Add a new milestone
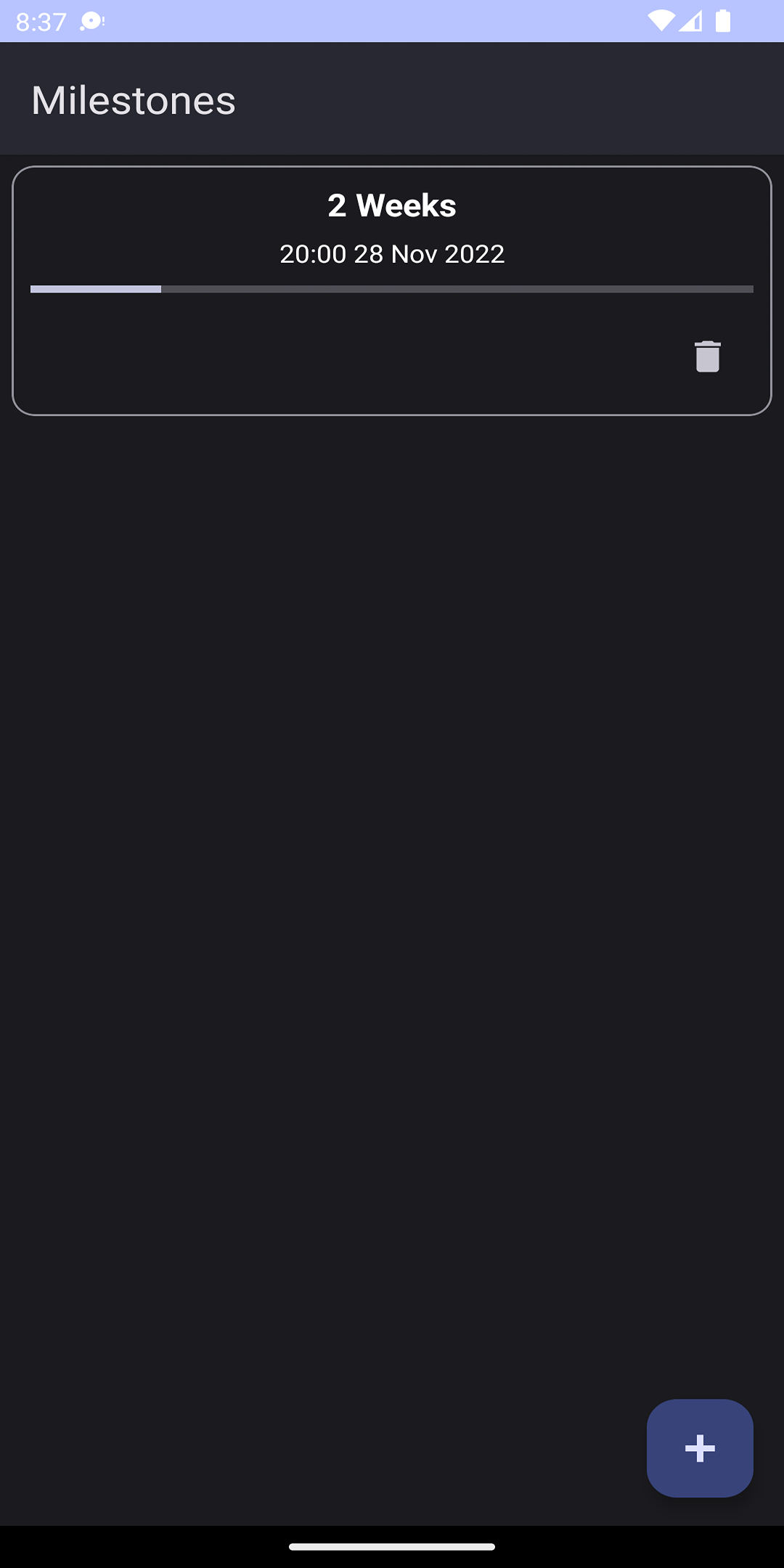Image resolution: width=784 pixels, height=1568 pixels. 700,1447
